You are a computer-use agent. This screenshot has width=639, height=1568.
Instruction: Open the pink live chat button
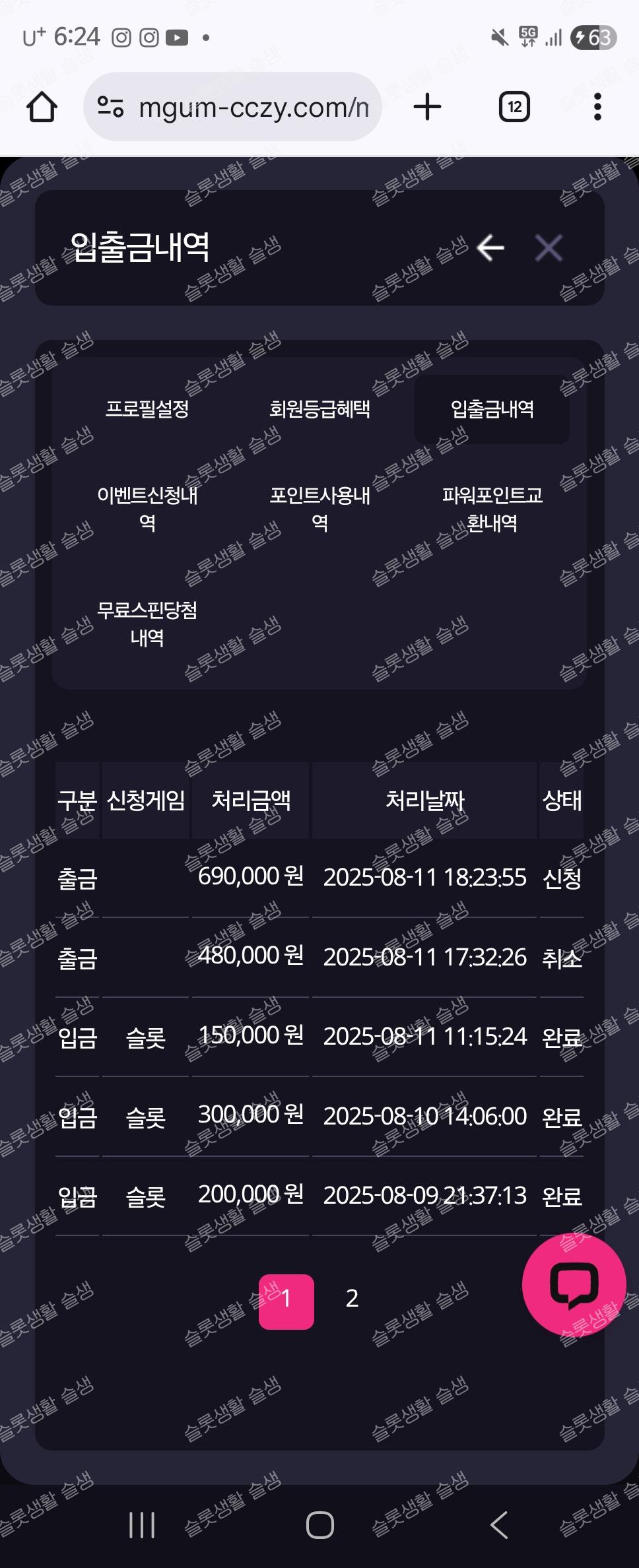coord(574,1285)
